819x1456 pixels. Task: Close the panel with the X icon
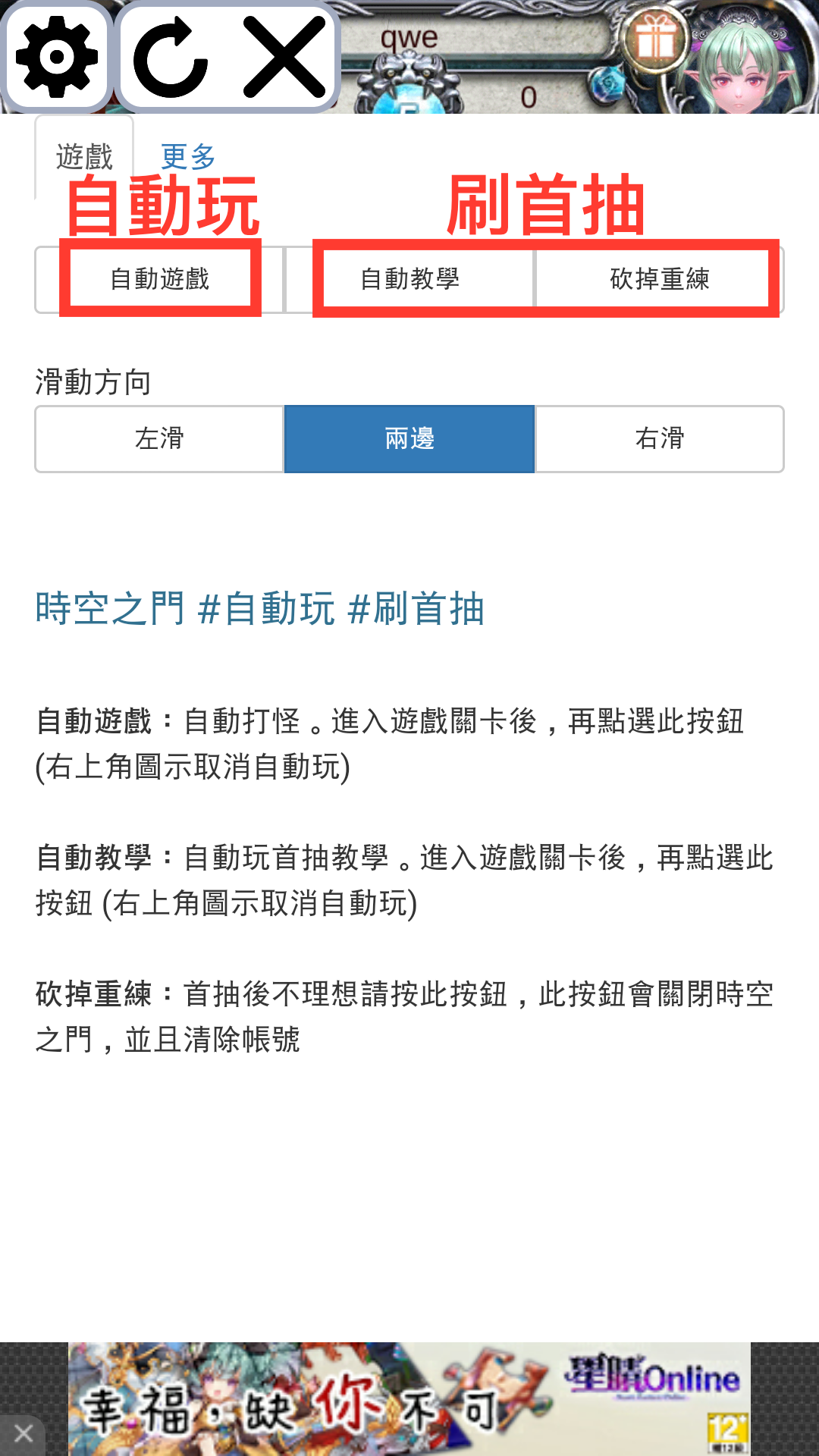(284, 58)
